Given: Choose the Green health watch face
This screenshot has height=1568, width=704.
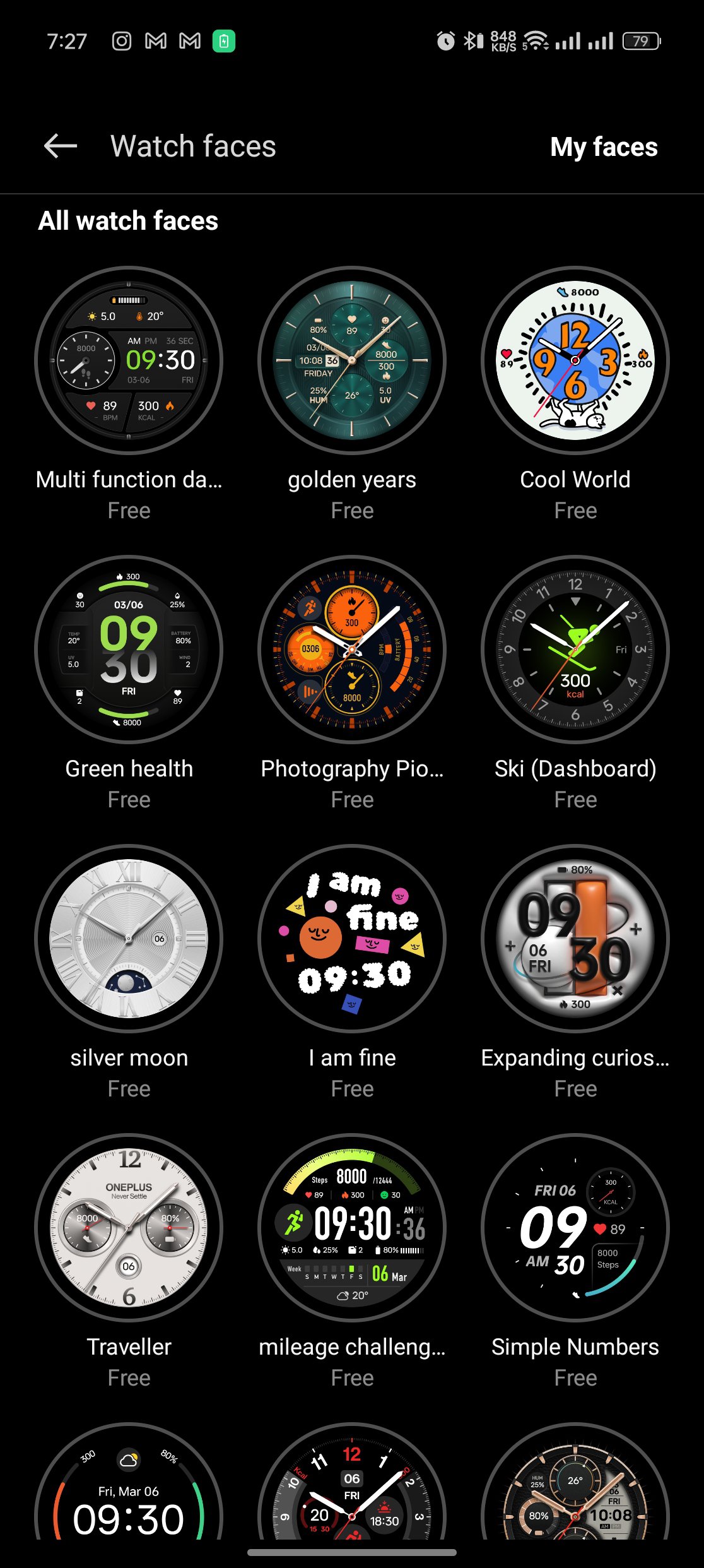Looking at the screenshot, I should [x=129, y=650].
